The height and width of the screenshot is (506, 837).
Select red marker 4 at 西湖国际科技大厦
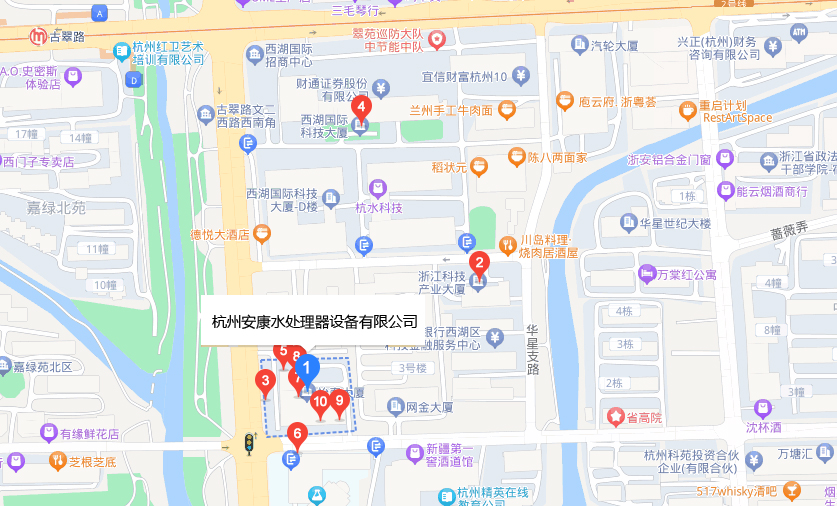pyautogui.click(x=361, y=105)
